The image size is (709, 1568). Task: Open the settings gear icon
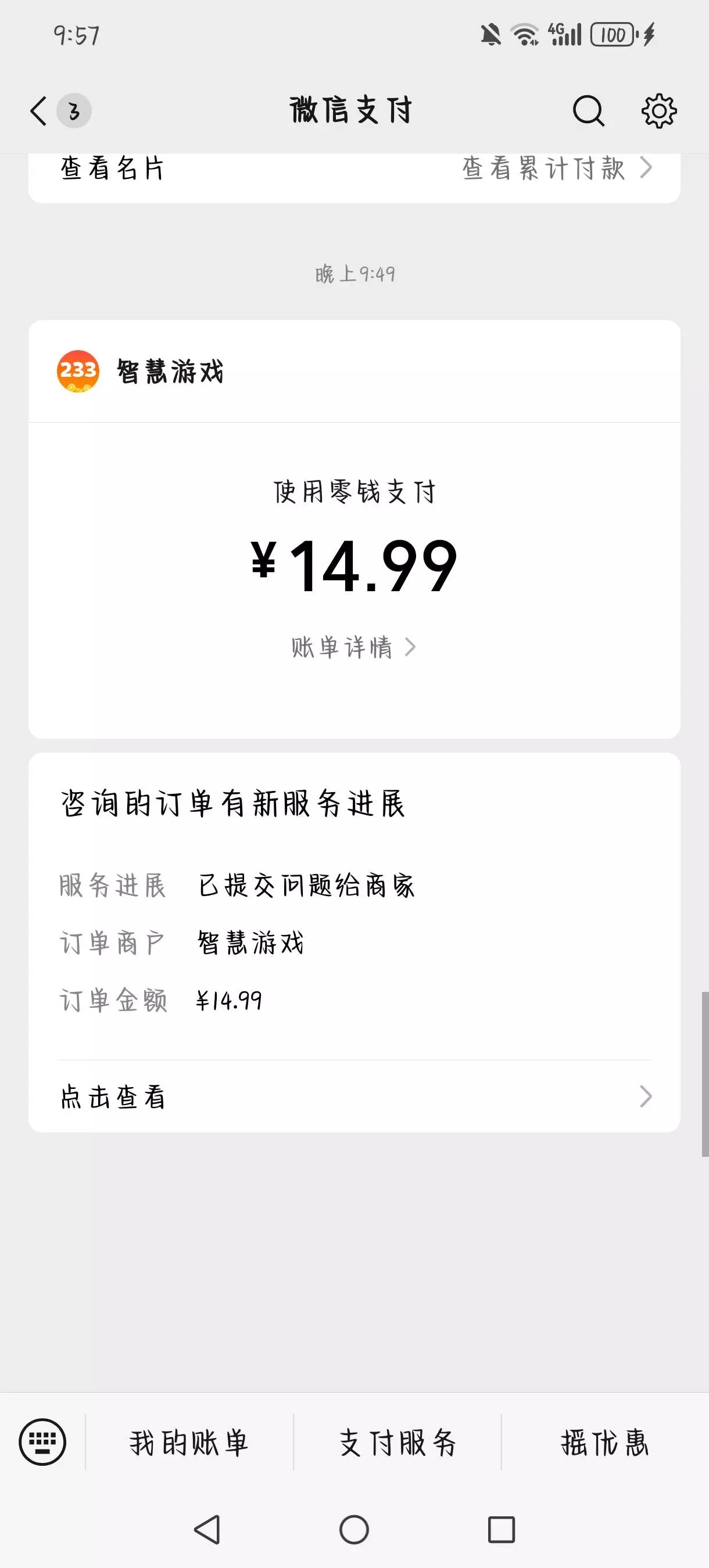tap(658, 112)
